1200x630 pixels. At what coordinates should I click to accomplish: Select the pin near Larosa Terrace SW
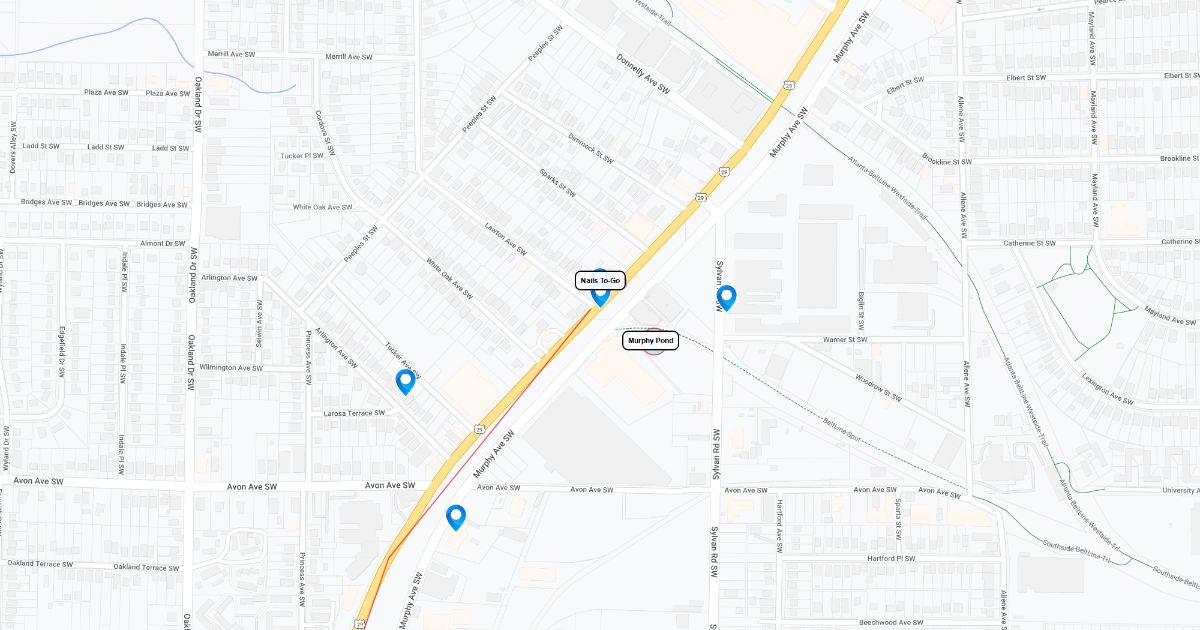click(405, 382)
